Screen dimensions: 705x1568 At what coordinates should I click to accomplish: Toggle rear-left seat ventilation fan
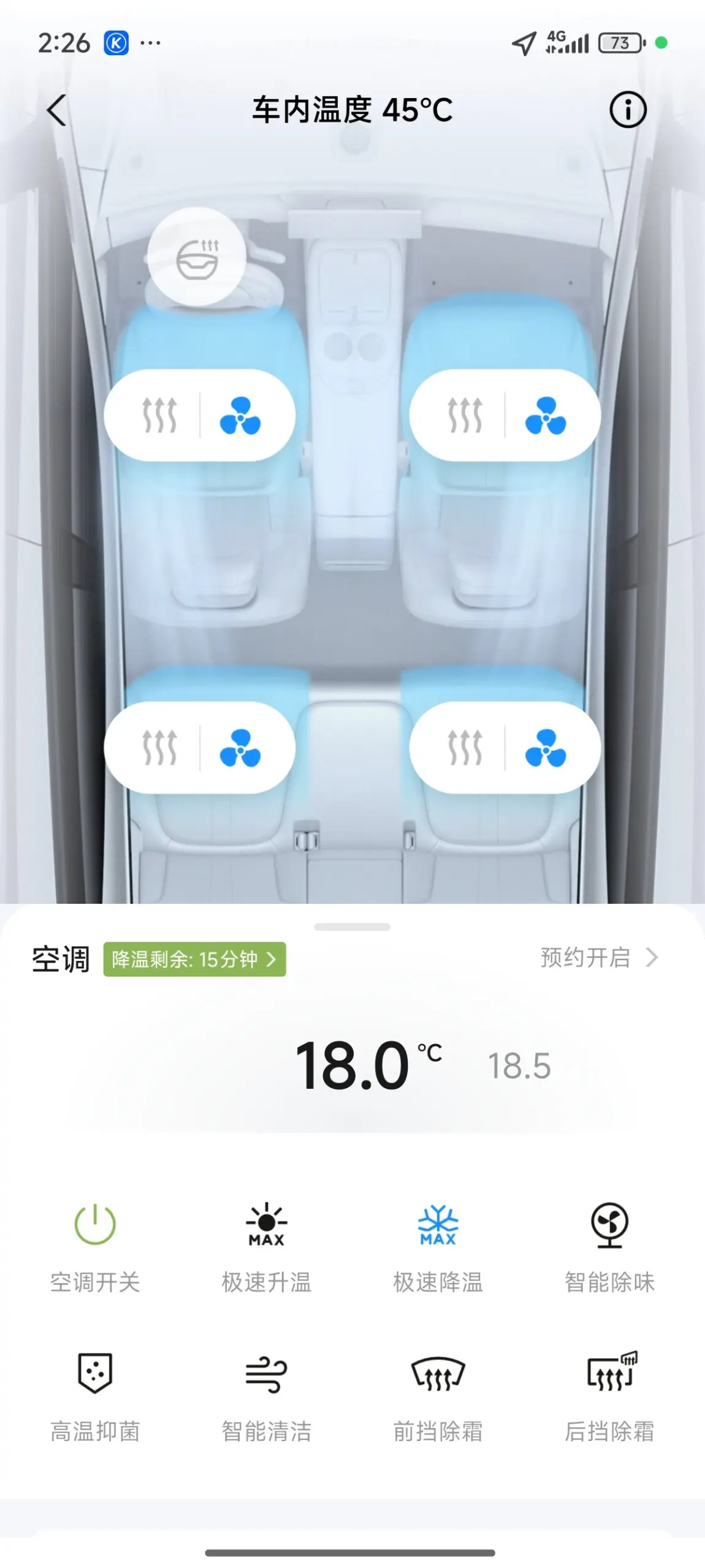pos(240,748)
